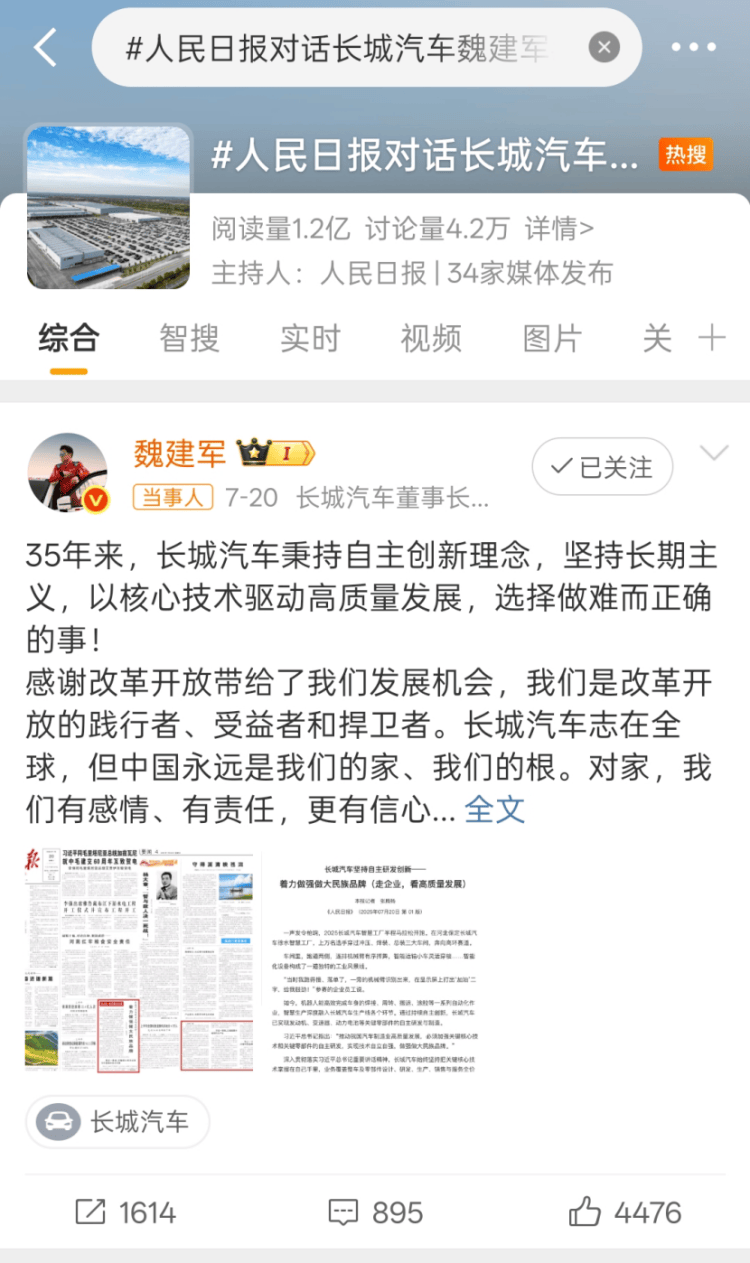Go back using the top-left arrow

point(45,47)
